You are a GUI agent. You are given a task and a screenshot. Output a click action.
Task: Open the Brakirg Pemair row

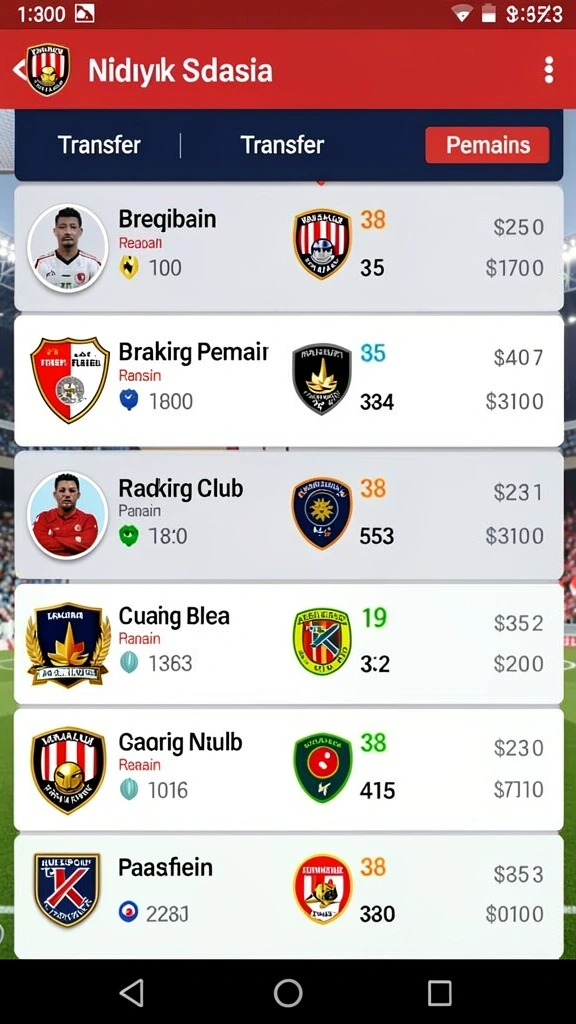pyautogui.click(x=289, y=380)
